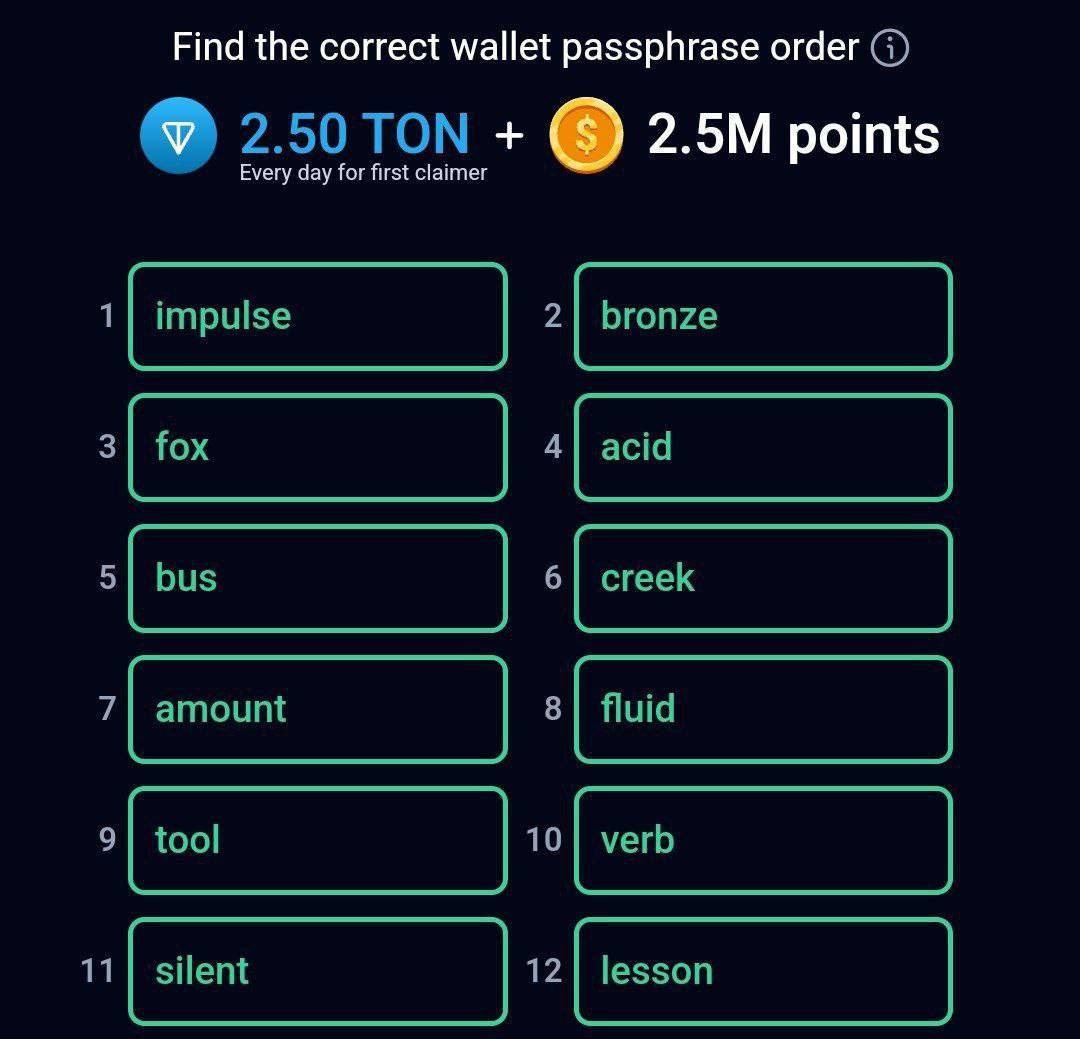Choose the 'tool' word box

[x=317, y=840]
